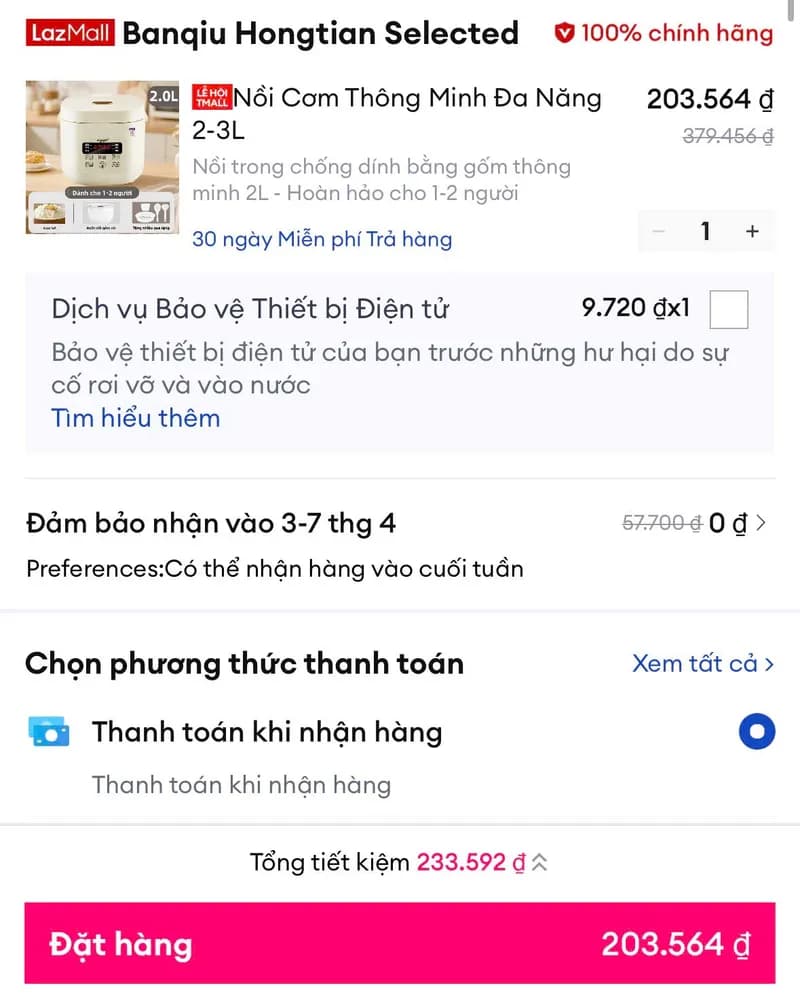The width and height of the screenshot is (800, 1002).
Task: Decrease quantity with the minus icon
Action: 659,231
